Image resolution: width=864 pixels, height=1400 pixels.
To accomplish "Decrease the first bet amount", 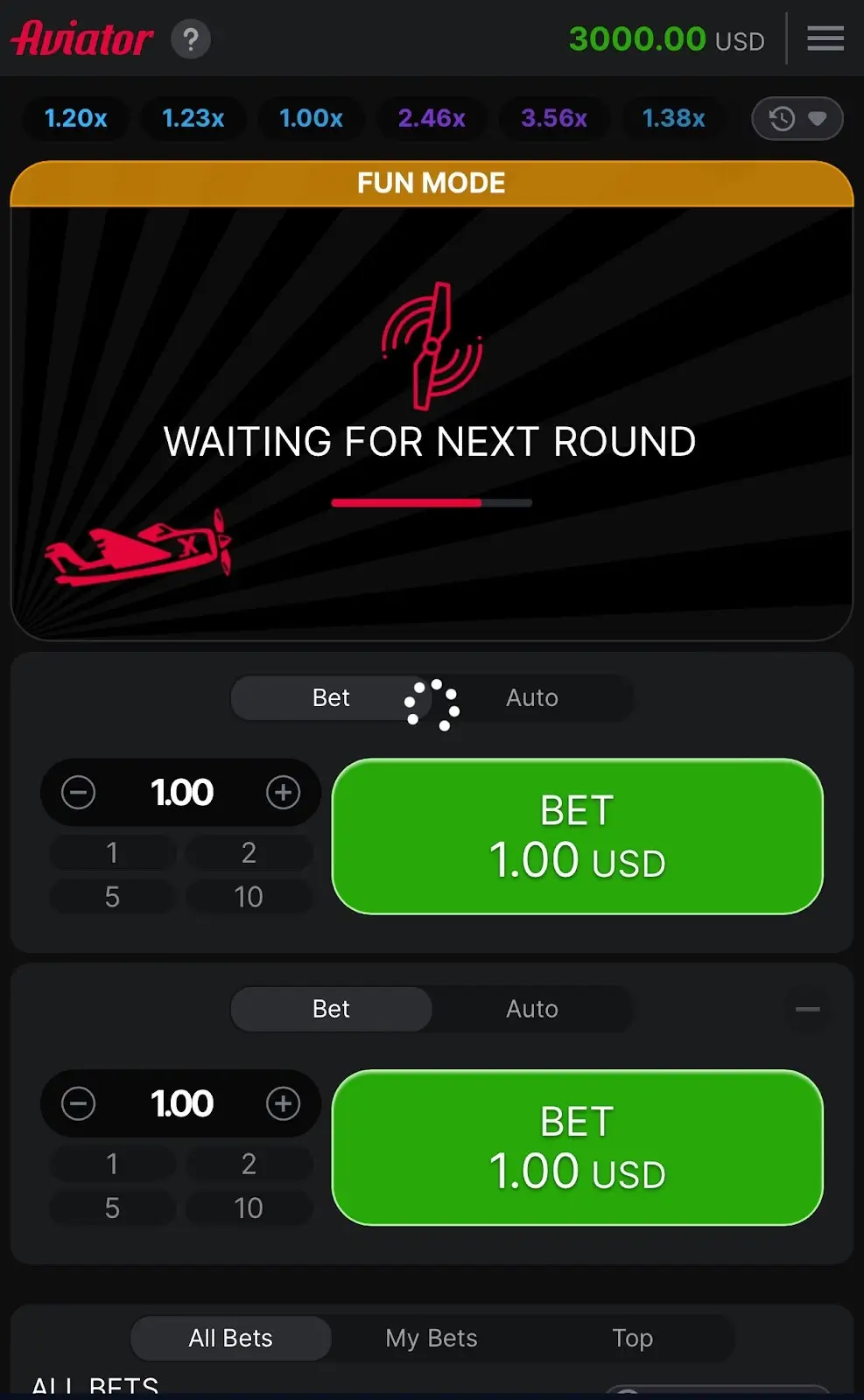I will tap(79, 793).
